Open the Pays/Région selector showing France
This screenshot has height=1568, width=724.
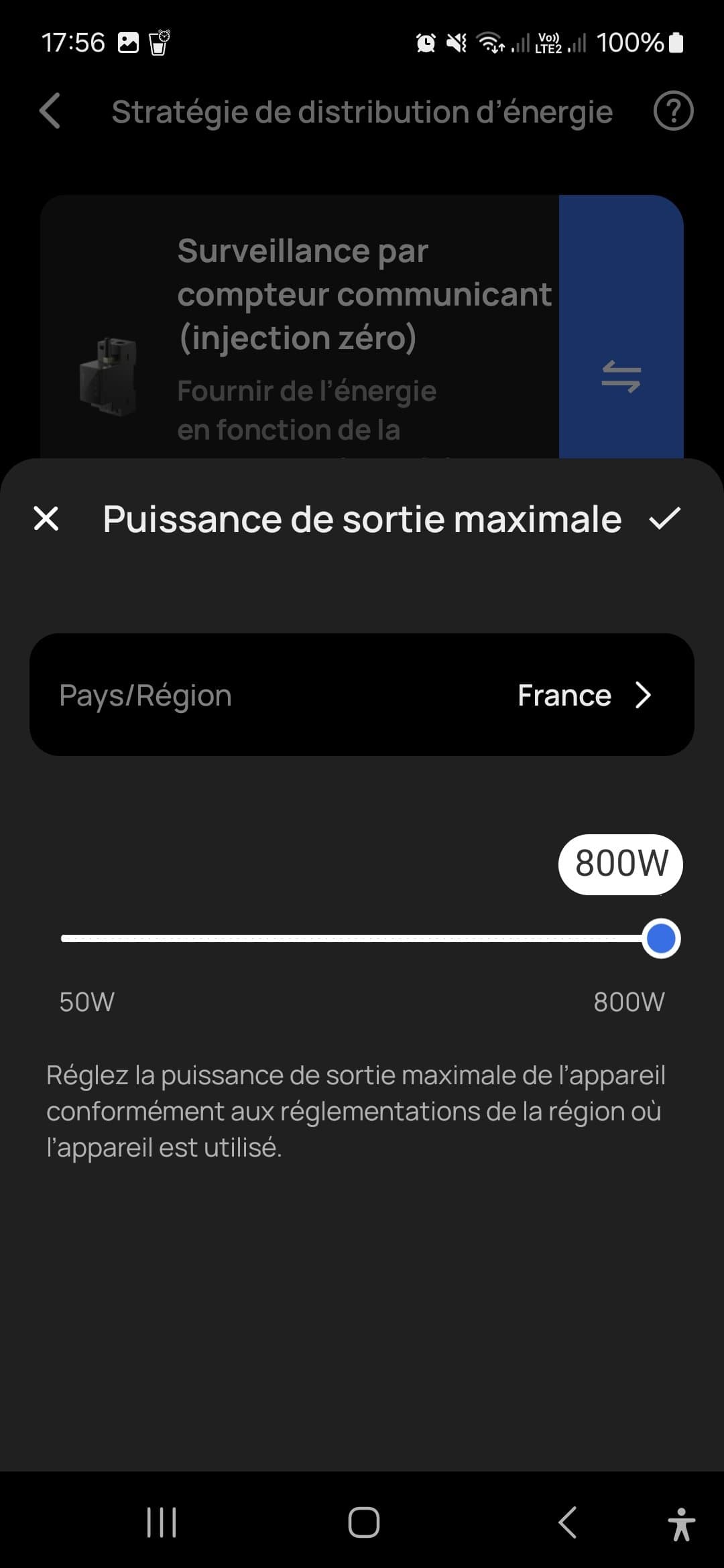pyautogui.click(x=362, y=695)
